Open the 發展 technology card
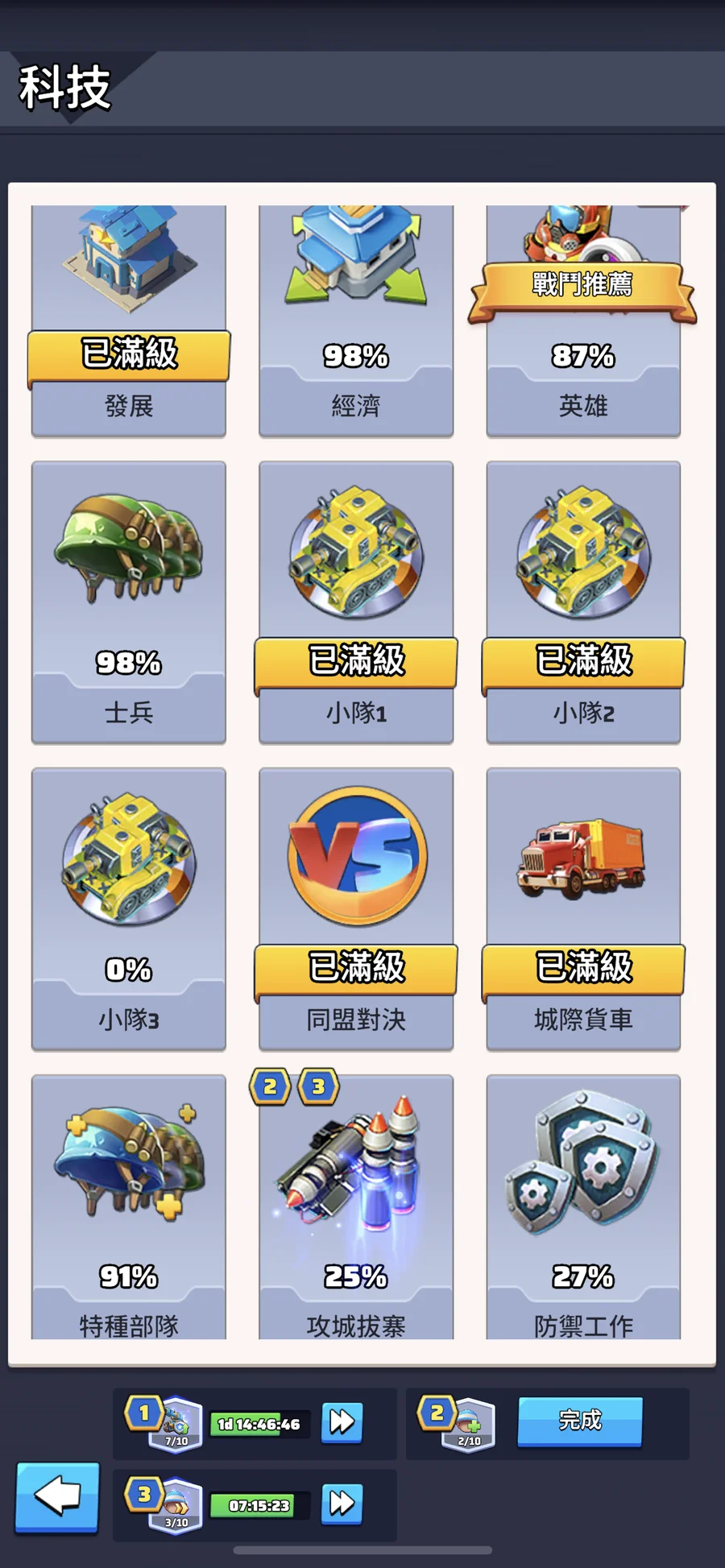The width and height of the screenshot is (725, 1568). click(x=129, y=321)
